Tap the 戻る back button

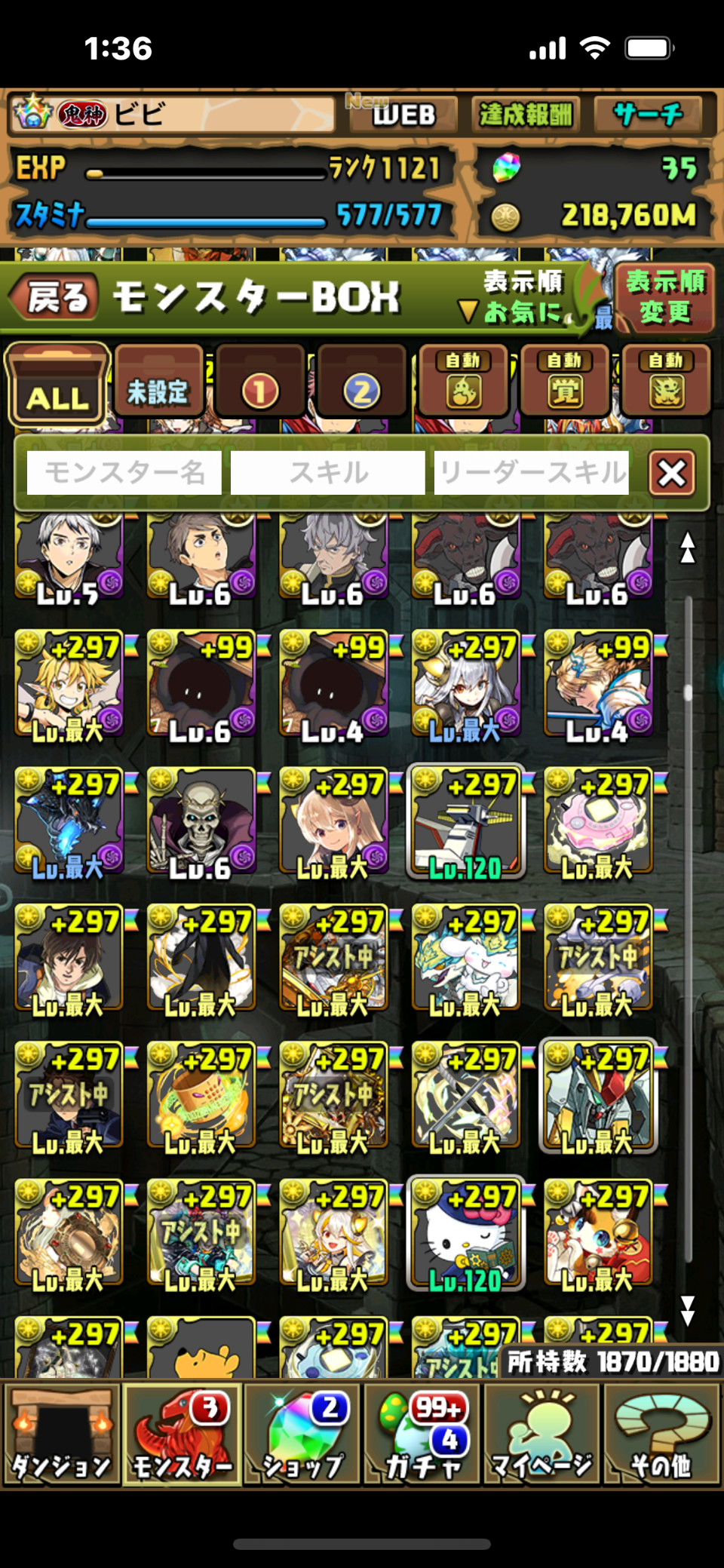(54, 297)
